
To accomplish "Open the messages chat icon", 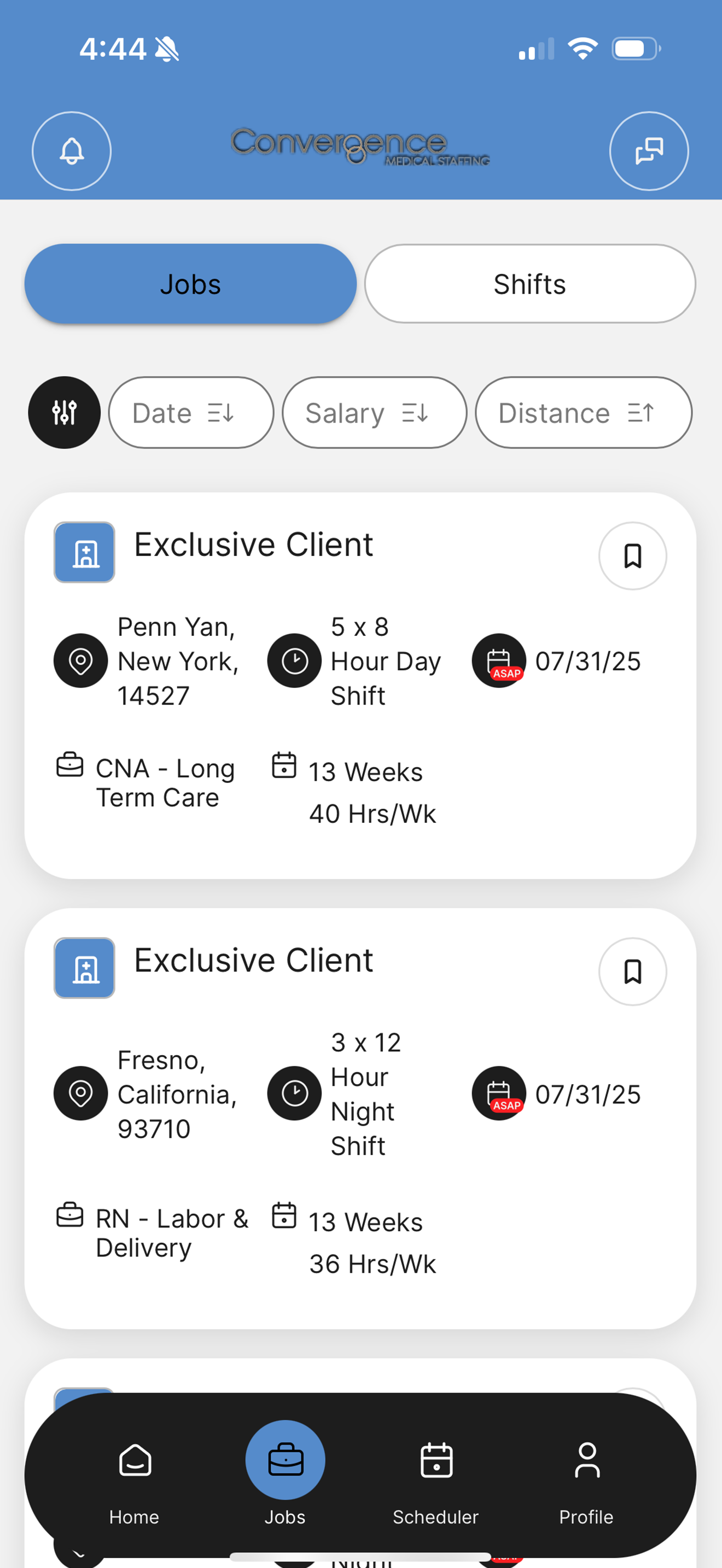I will point(649,151).
